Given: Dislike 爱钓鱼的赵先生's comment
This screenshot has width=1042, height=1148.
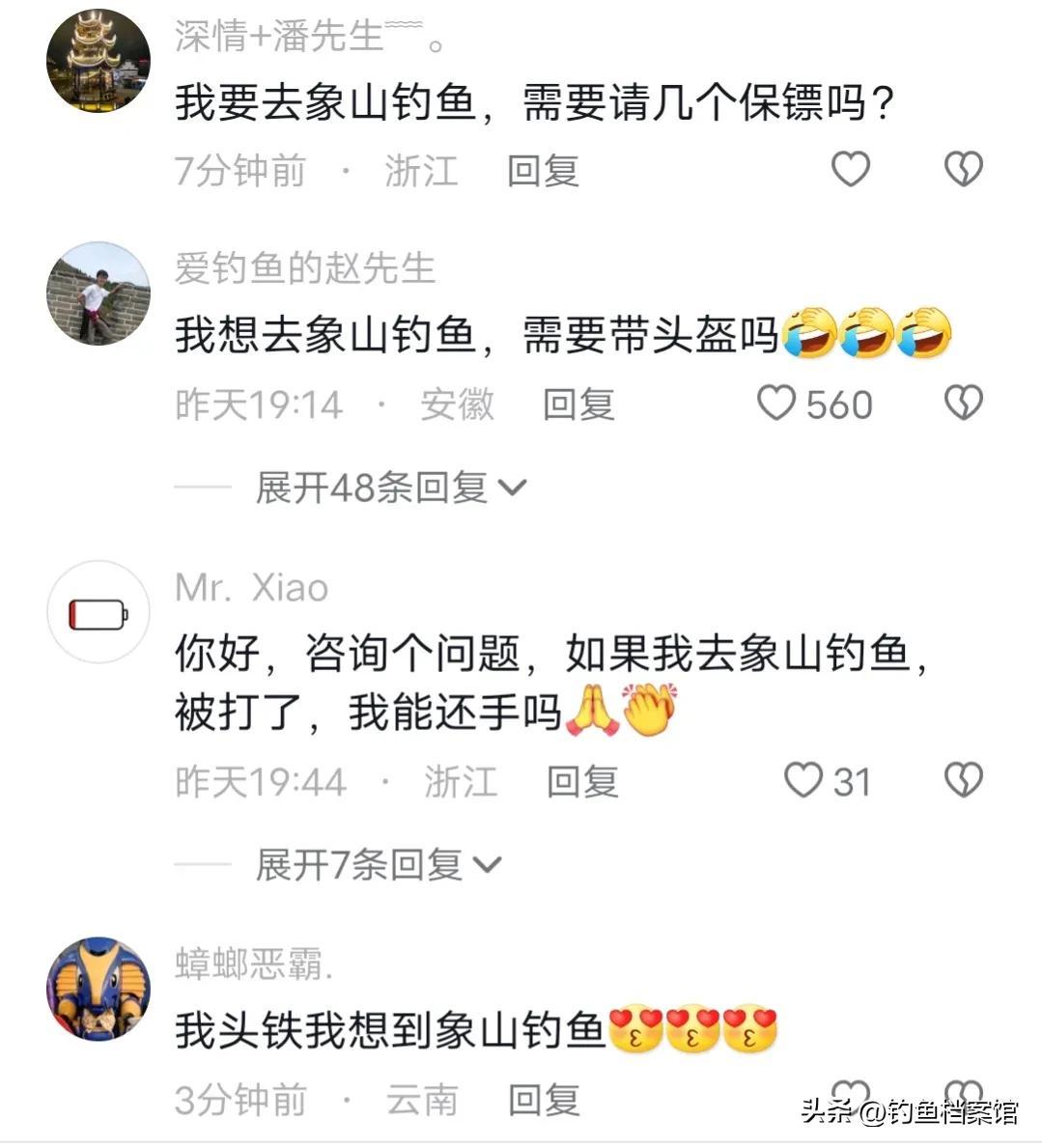Looking at the screenshot, I should [x=963, y=404].
